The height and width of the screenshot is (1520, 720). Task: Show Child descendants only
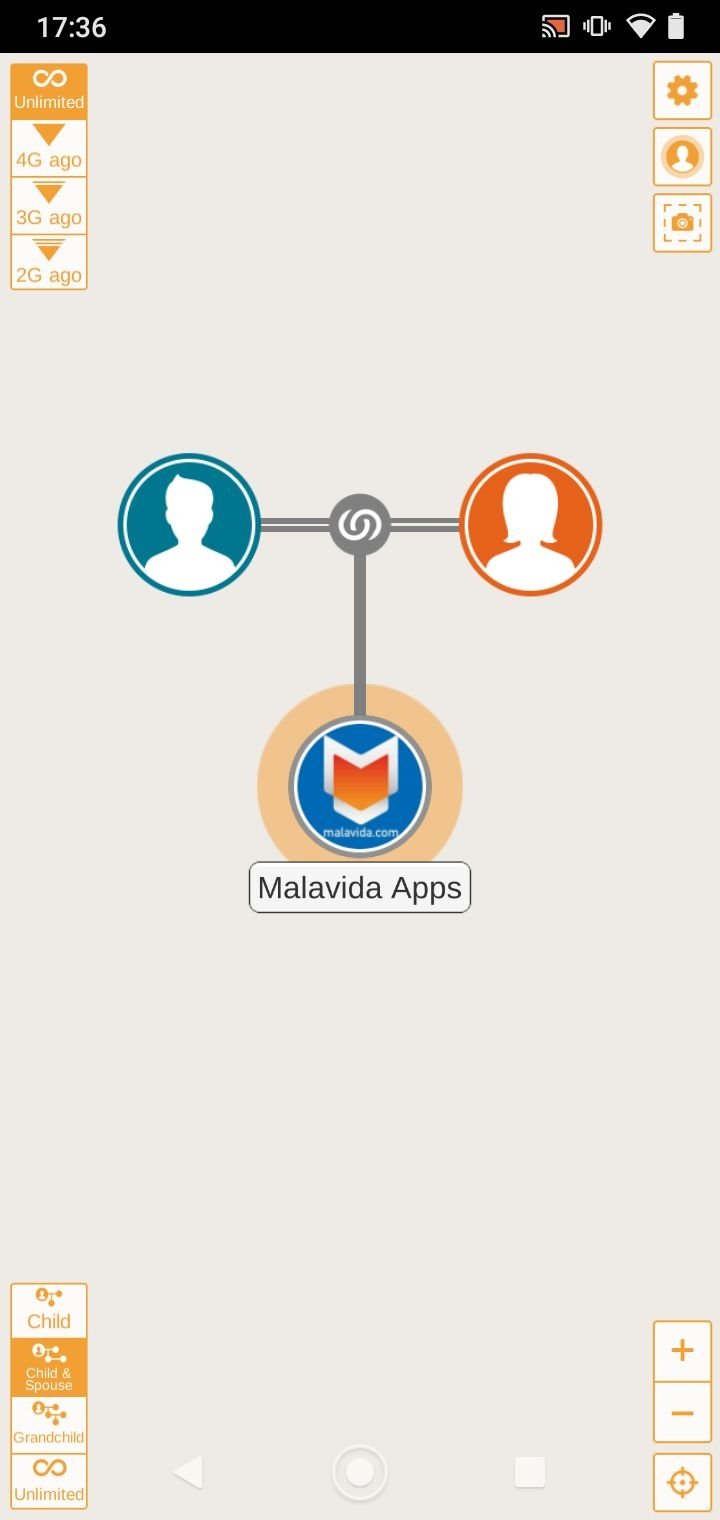[x=49, y=1311]
